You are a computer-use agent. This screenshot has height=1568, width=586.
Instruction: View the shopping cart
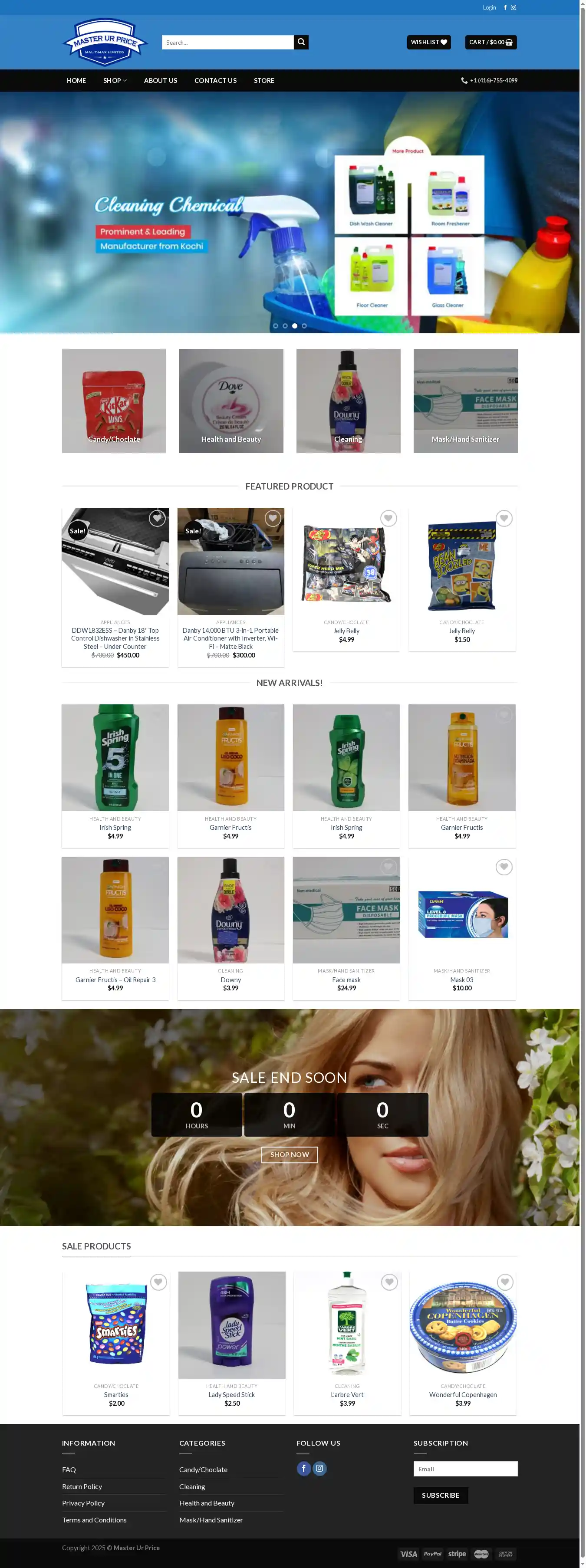tap(491, 42)
